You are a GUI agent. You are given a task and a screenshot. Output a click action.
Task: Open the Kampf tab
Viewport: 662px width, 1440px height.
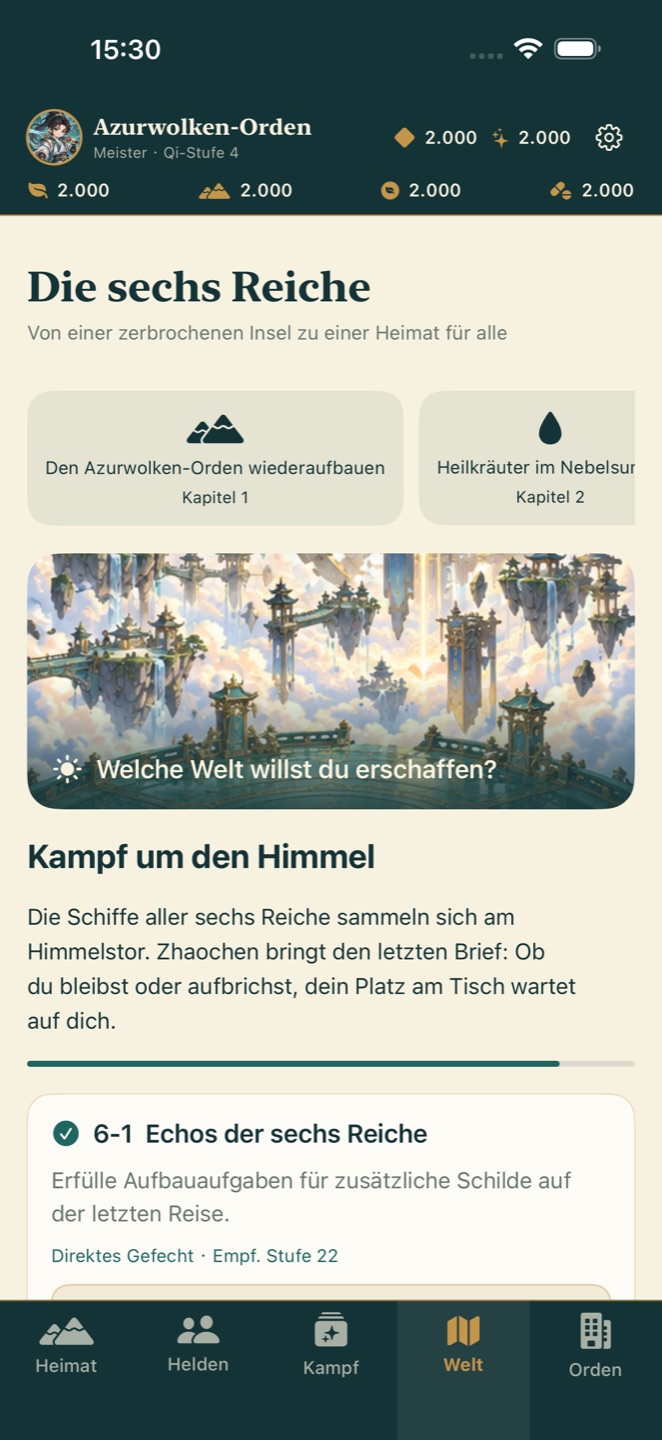(x=331, y=1345)
